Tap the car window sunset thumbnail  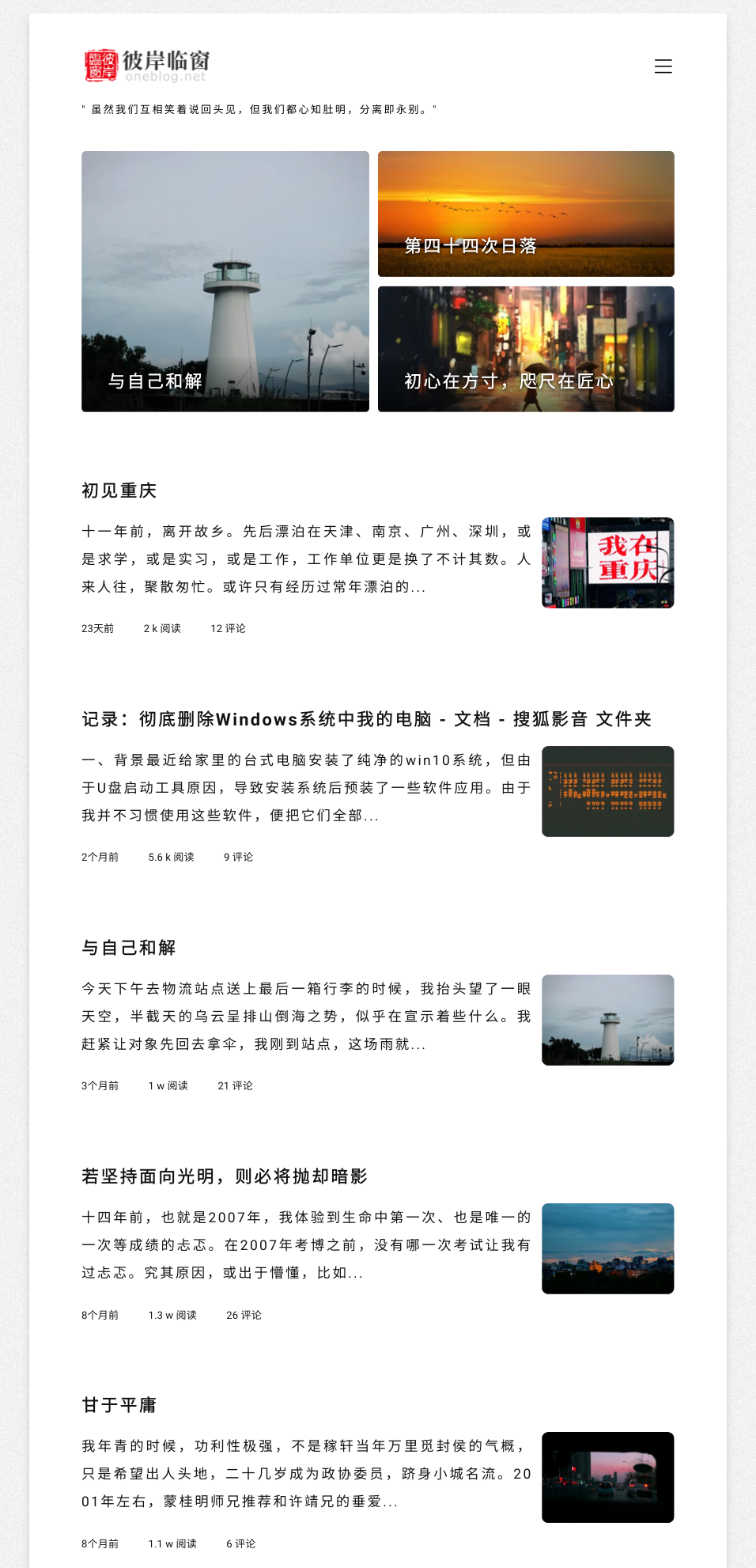click(x=607, y=1477)
